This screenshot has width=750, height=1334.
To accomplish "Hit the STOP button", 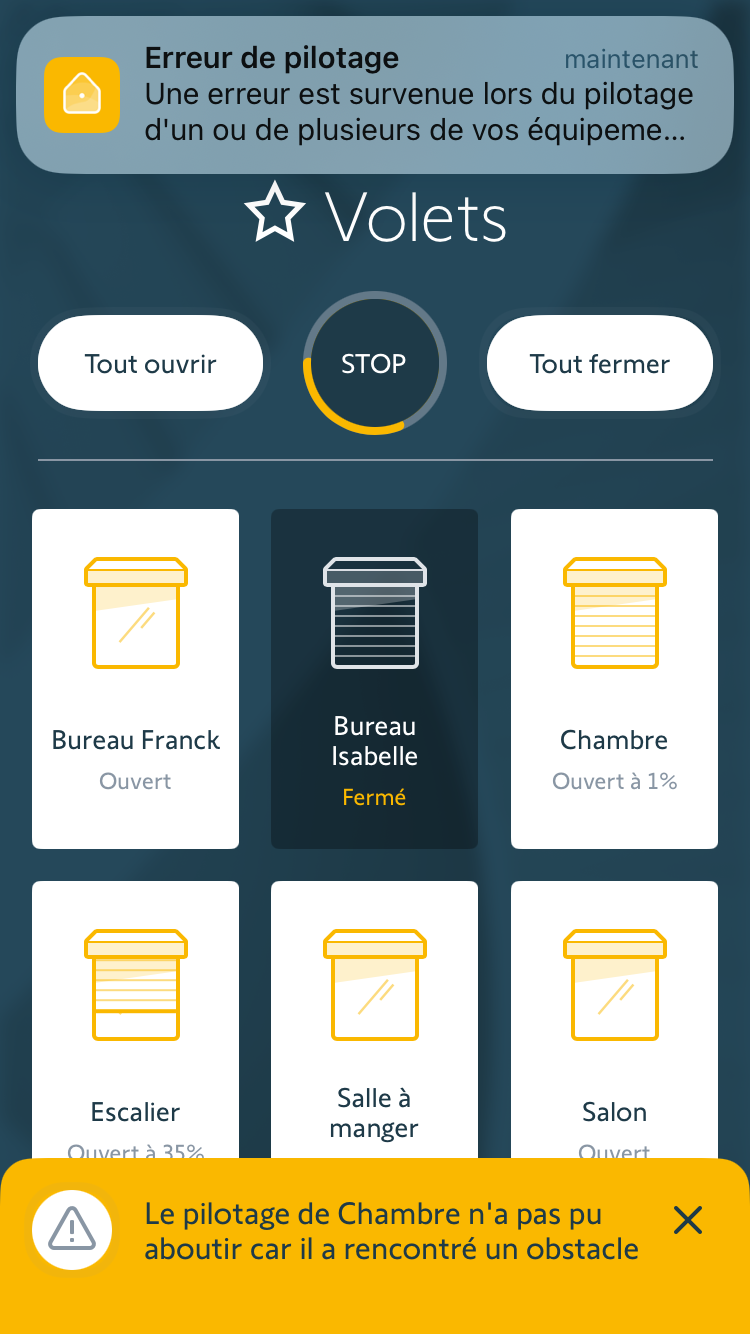I will 374,364.
